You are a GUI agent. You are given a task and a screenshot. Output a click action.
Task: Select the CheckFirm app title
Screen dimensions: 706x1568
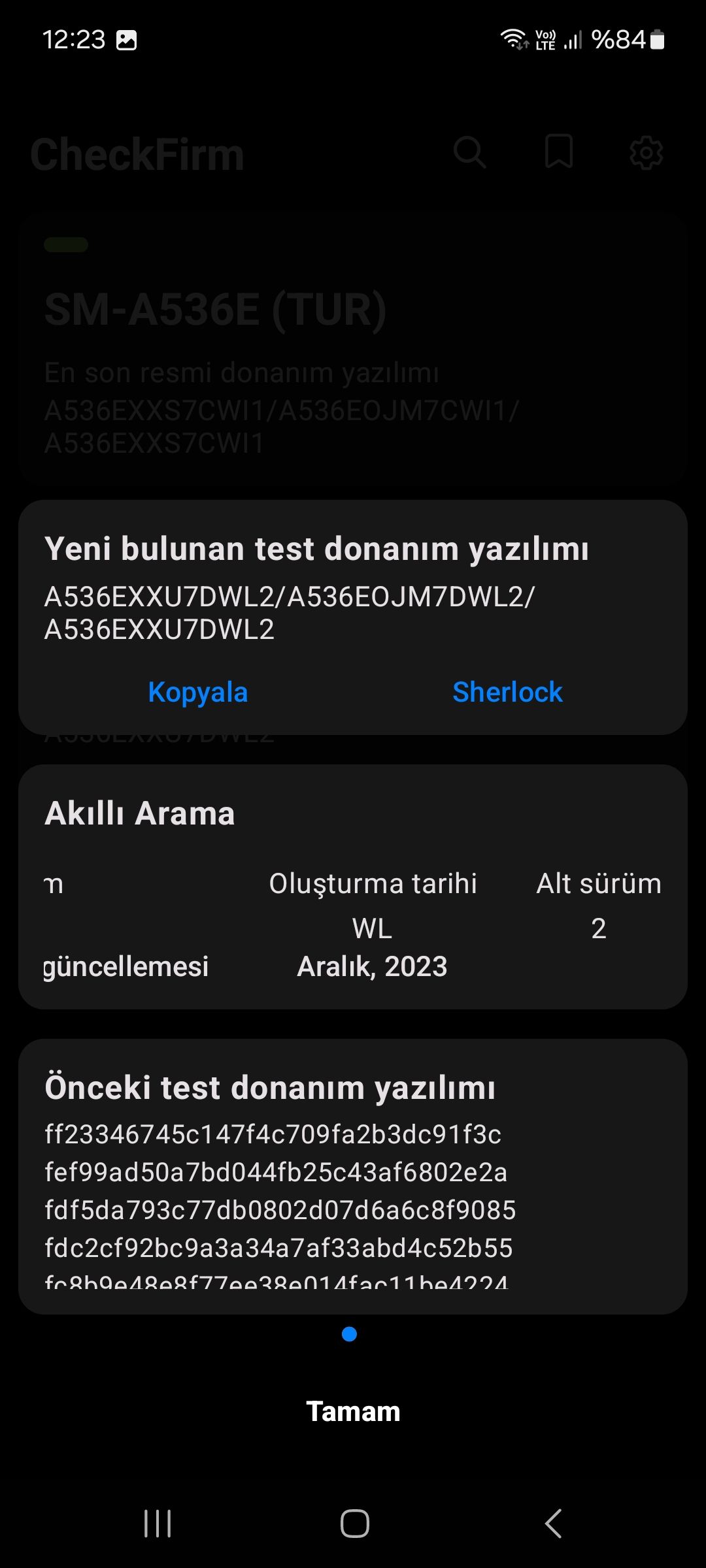[x=137, y=154]
